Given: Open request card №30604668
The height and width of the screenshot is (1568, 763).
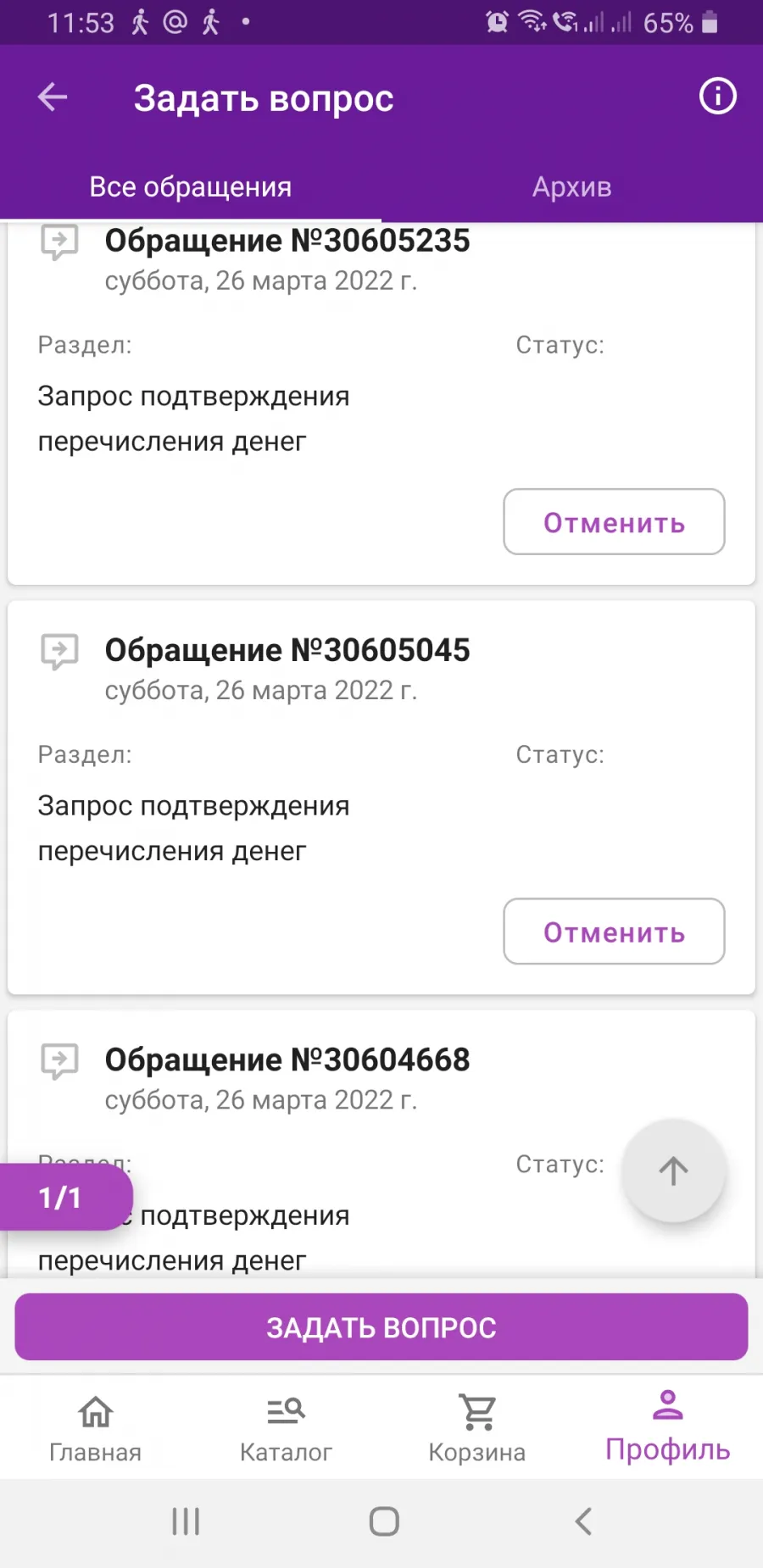Looking at the screenshot, I should 381,1144.
